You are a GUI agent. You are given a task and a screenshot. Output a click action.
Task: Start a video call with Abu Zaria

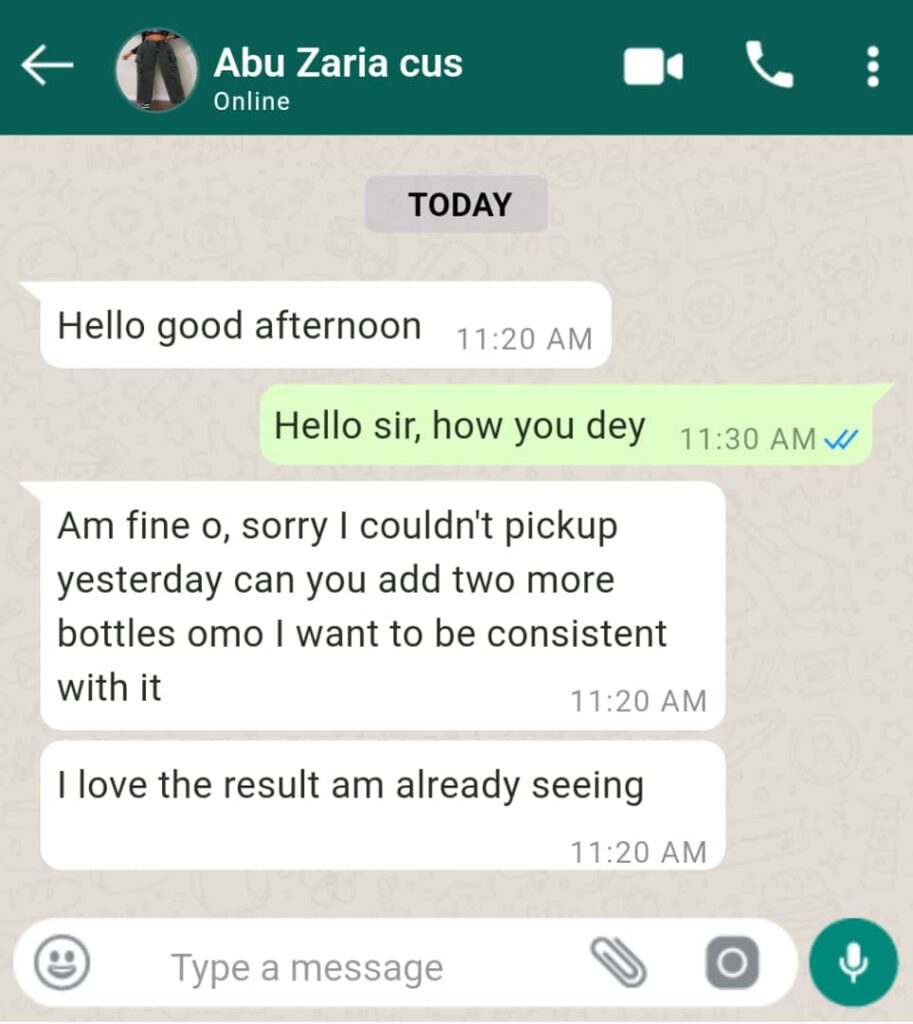pos(652,67)
